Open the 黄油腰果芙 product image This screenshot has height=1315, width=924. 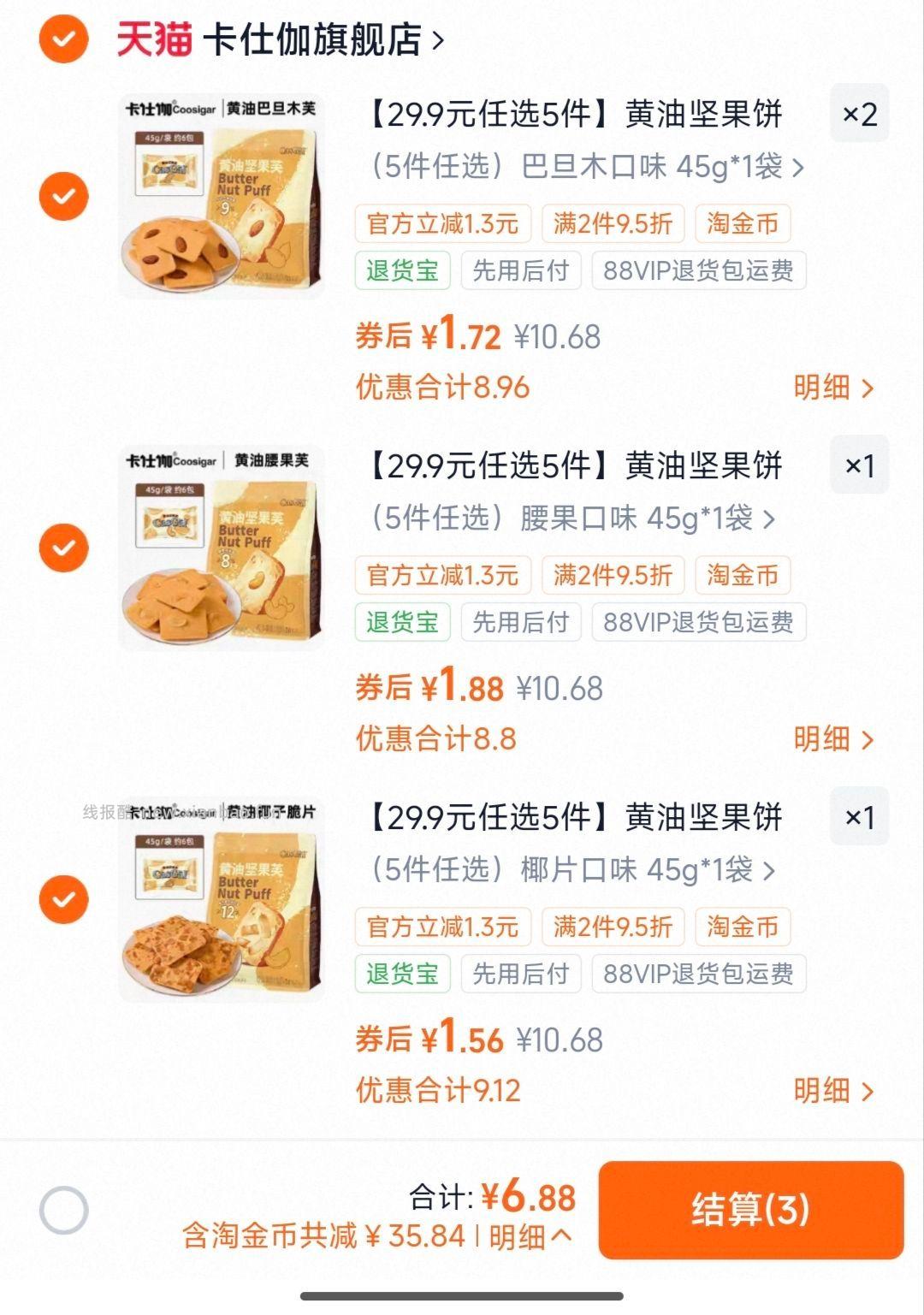point(222,548)
